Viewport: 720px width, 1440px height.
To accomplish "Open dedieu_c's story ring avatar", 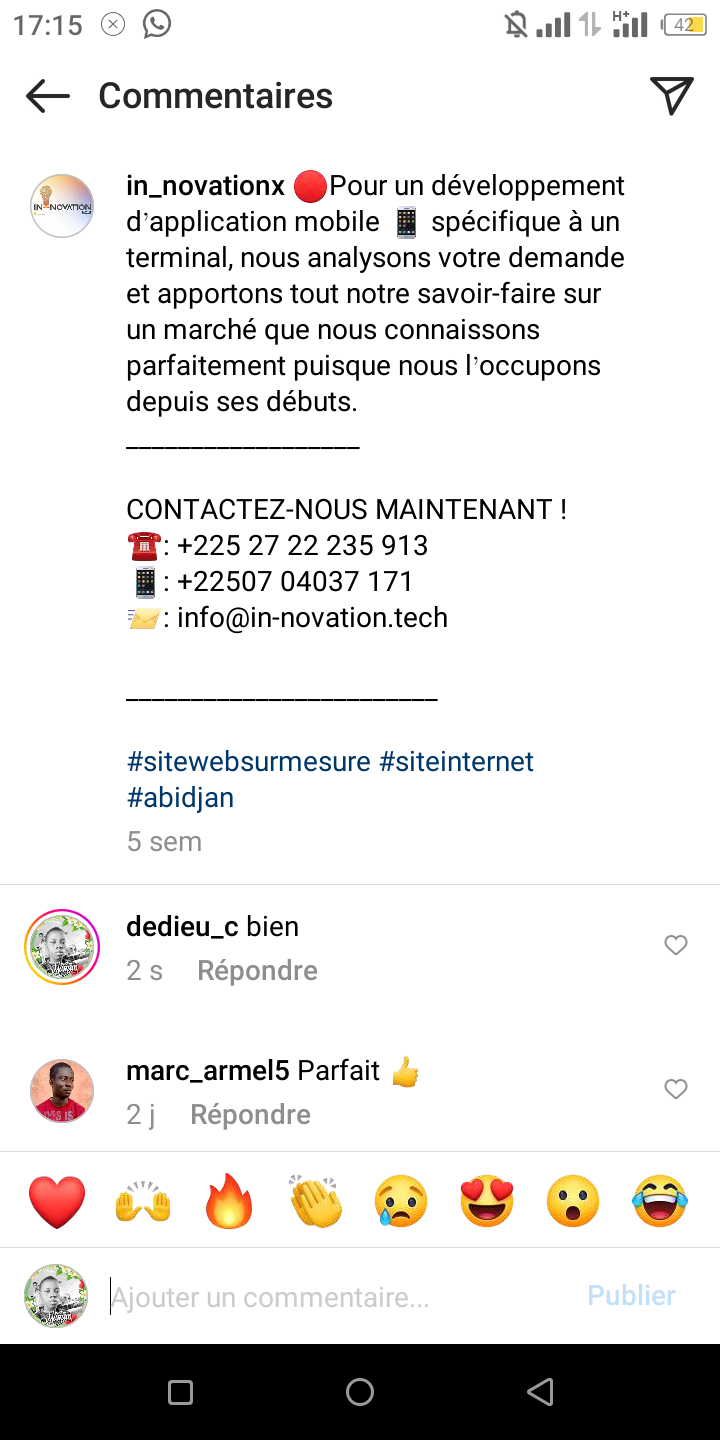I will (x=62, y=947).
